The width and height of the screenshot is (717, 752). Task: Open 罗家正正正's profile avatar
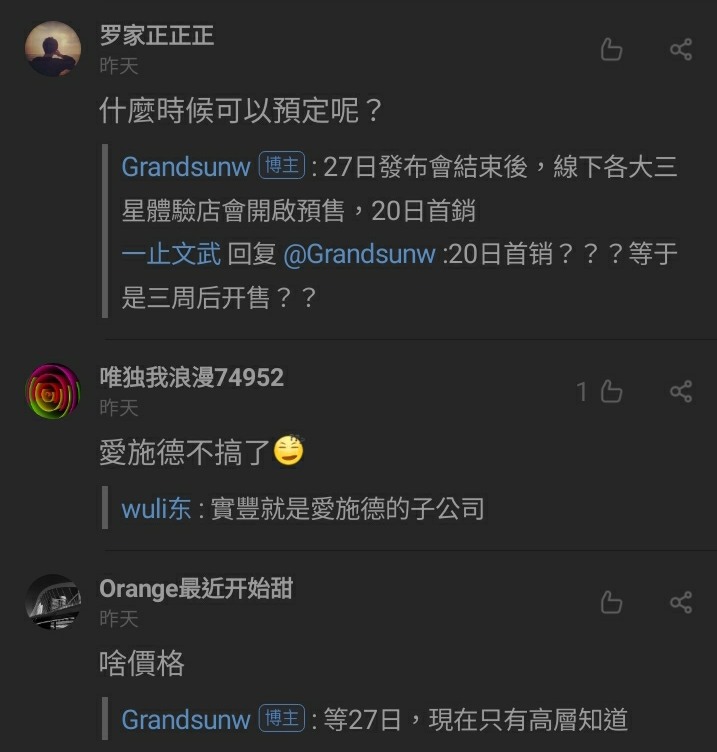52,49
